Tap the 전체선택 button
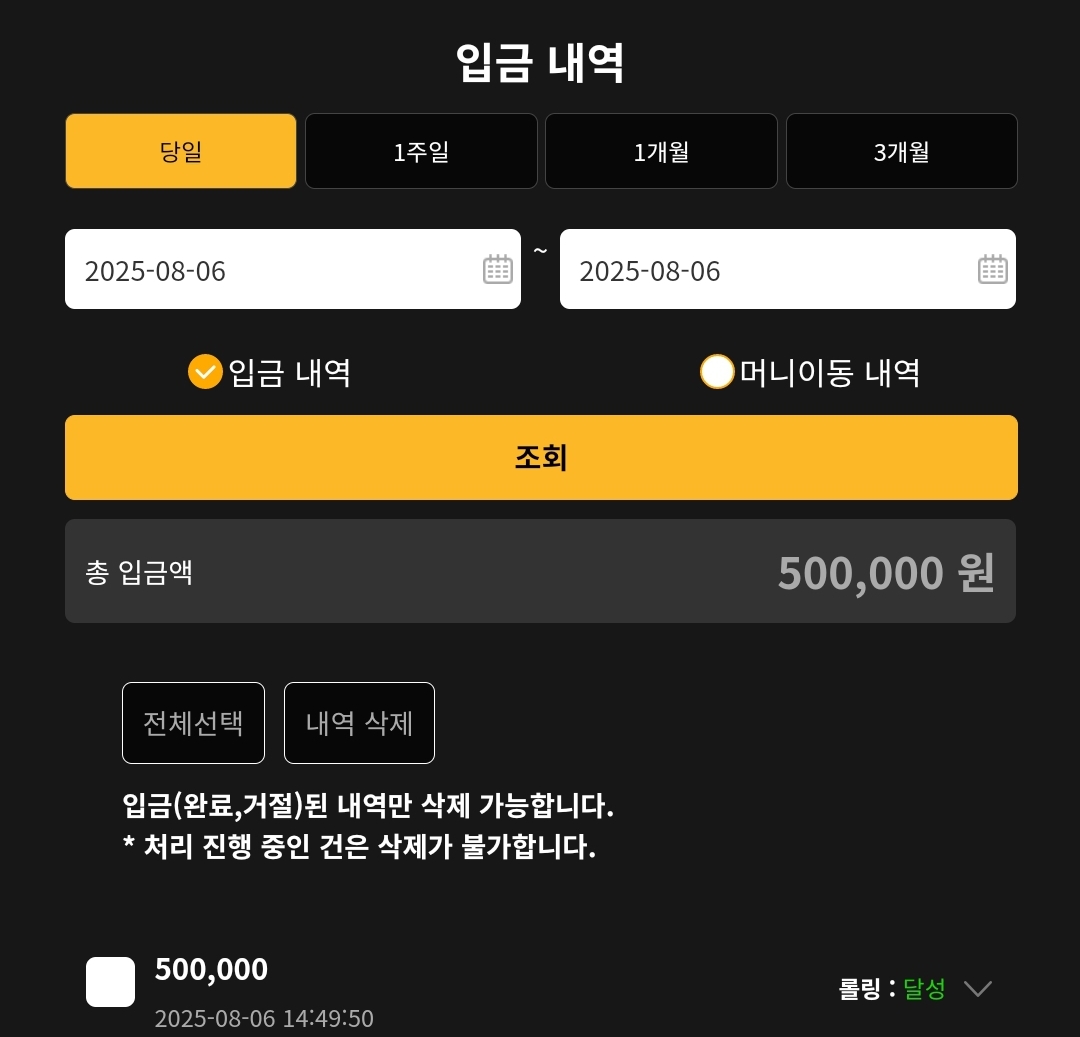Viewport: 1080px width, 1037px height. click(193, 722)
